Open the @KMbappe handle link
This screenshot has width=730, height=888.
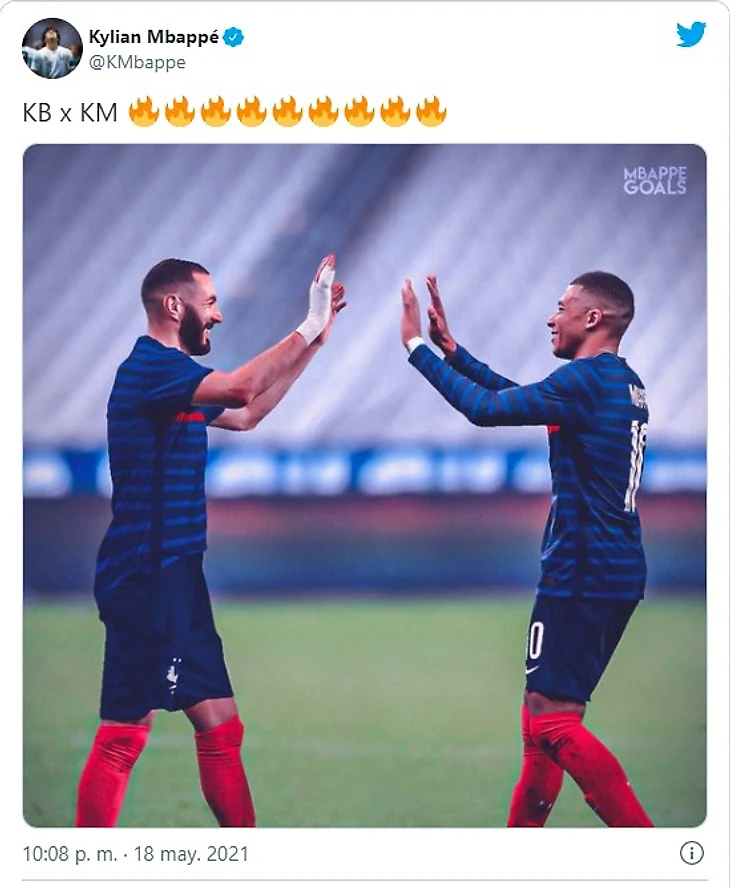coord(136,62)
